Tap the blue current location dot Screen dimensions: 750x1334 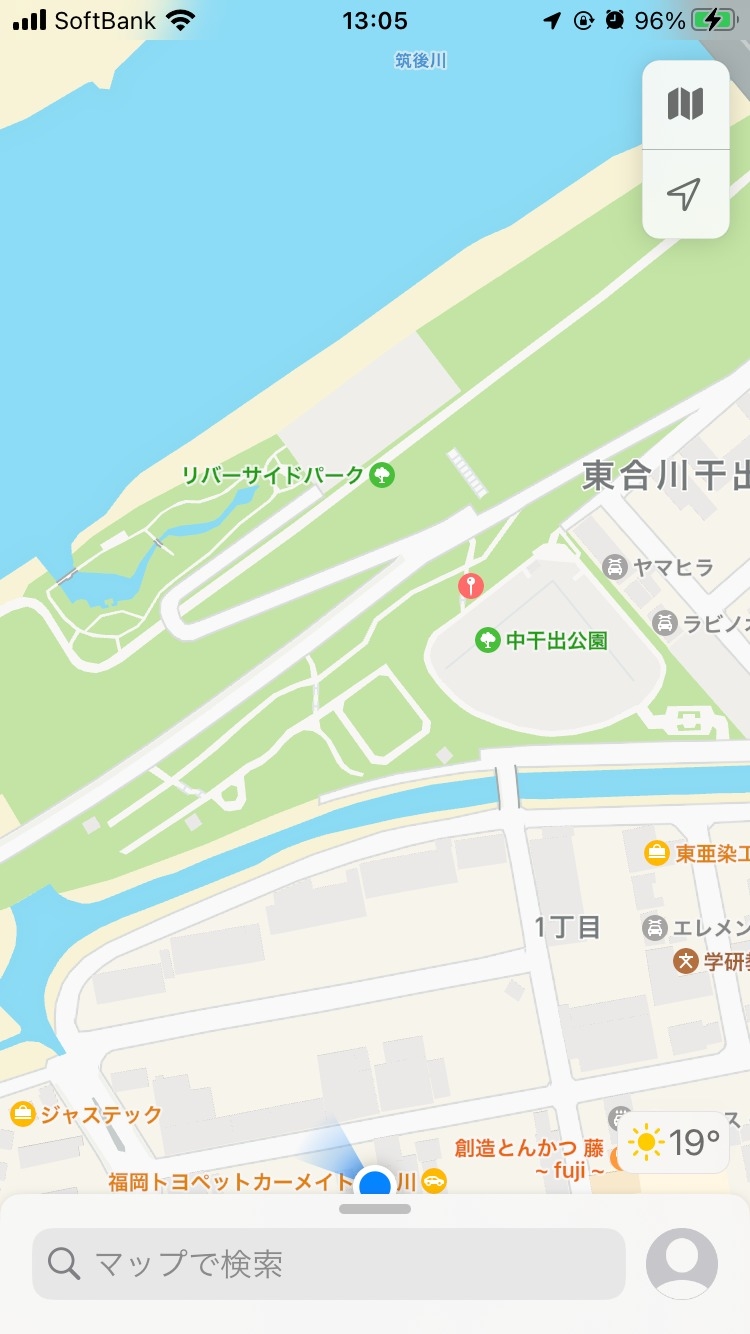tap(374, 1184)
